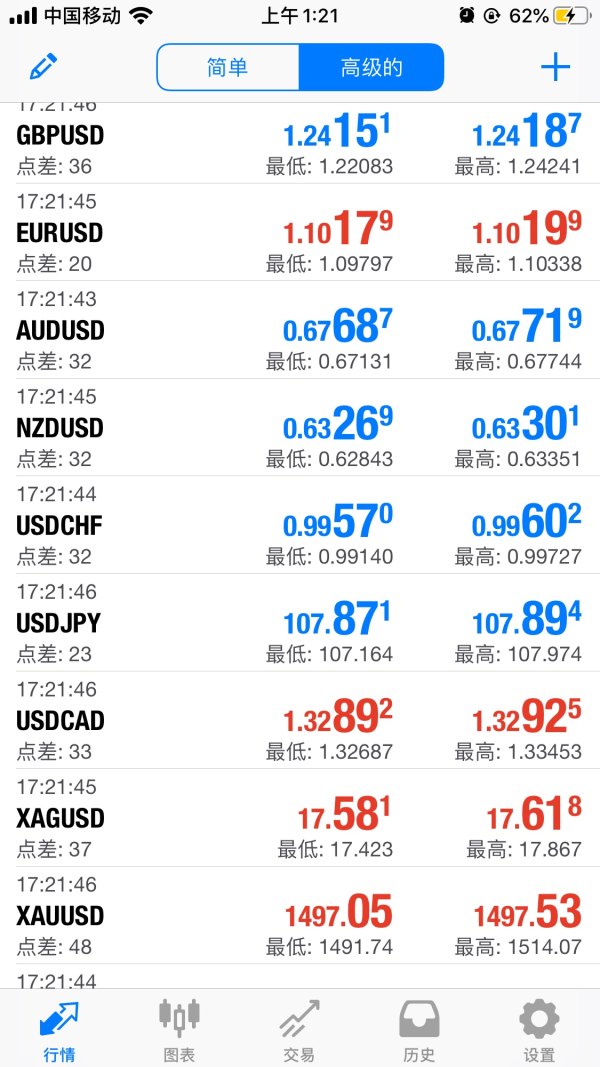Tap the USDCHF quote row

coord(300,525)
